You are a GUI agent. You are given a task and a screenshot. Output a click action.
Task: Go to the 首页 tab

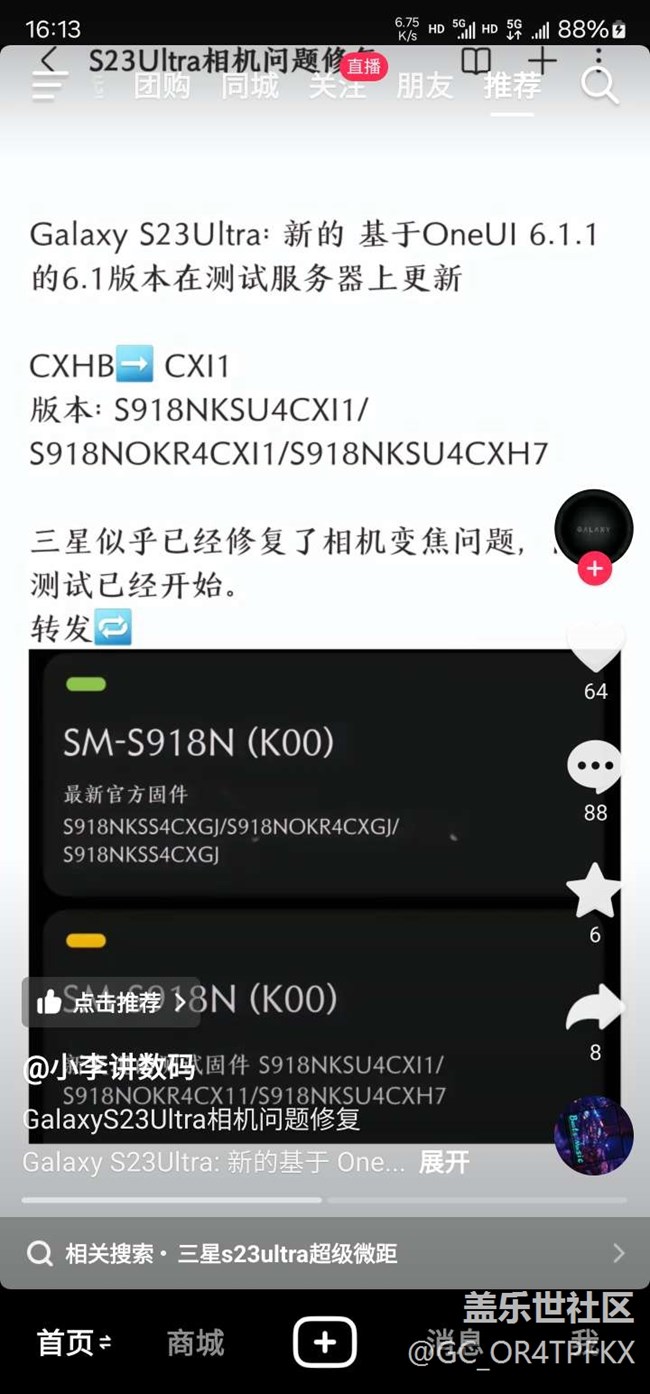pos(74,1342)
